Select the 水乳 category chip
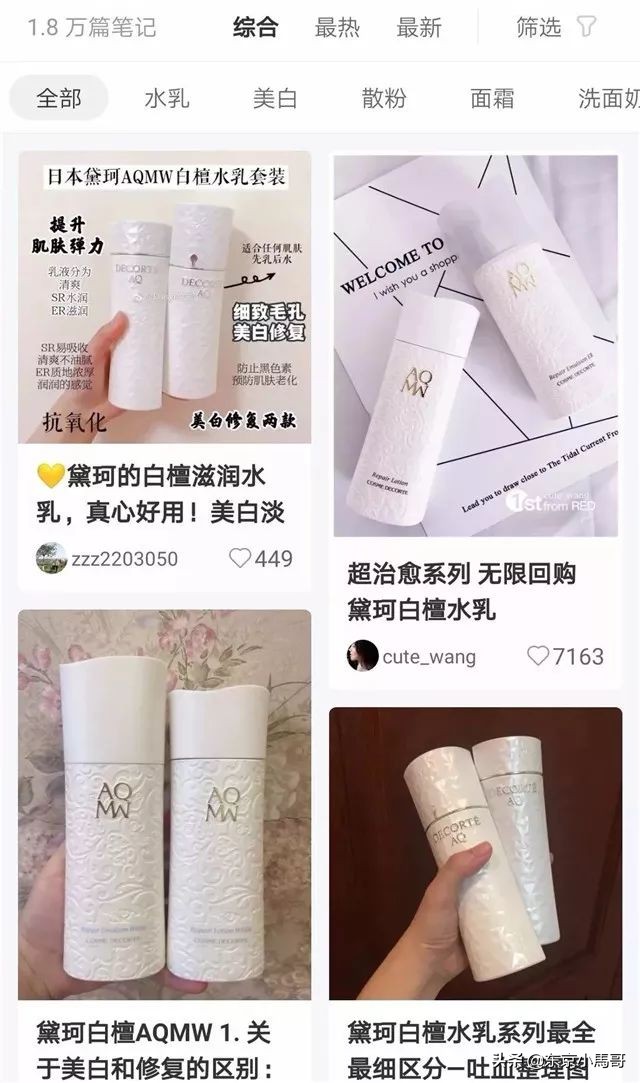The image size is (640, 1083). click(x=167, y=98)
